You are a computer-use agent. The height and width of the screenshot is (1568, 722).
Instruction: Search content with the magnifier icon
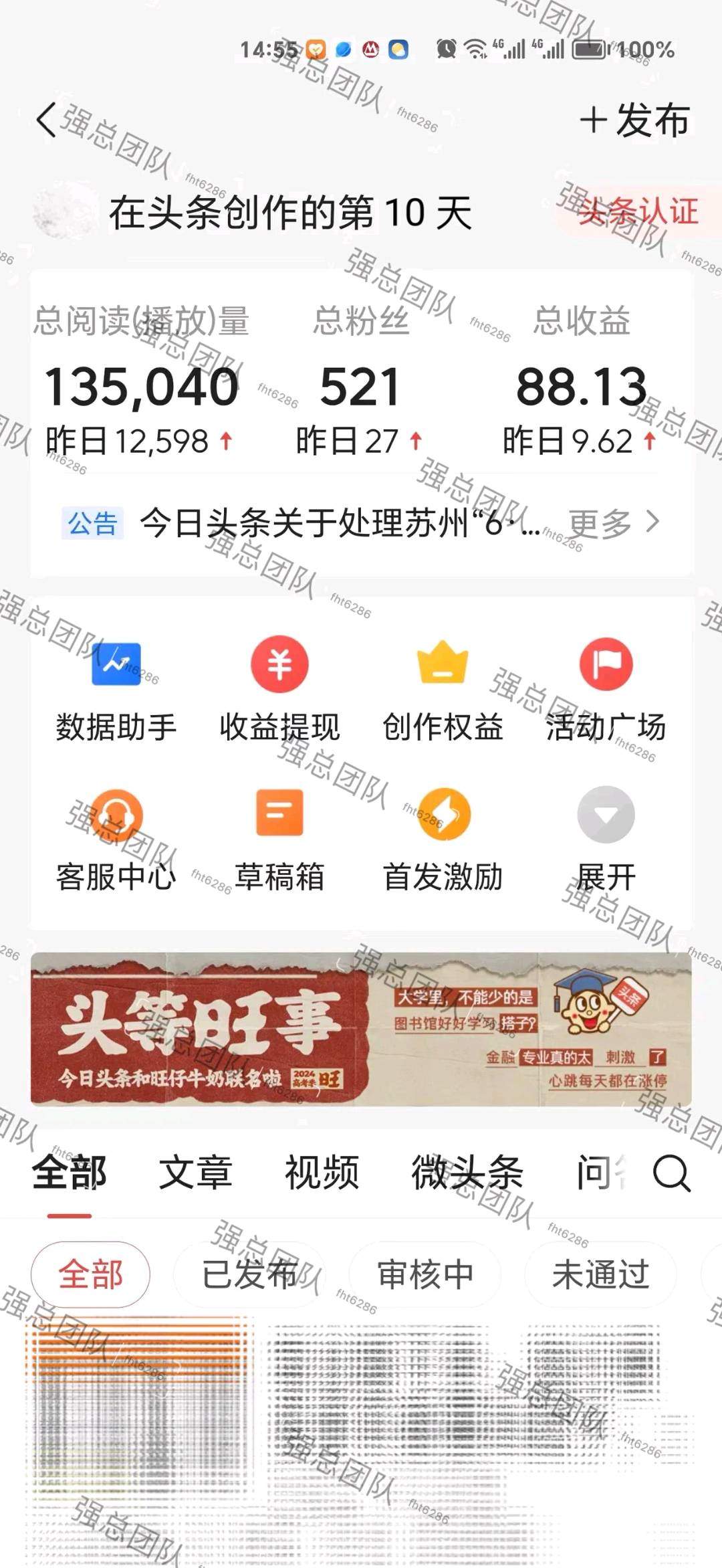point(671,1173)
